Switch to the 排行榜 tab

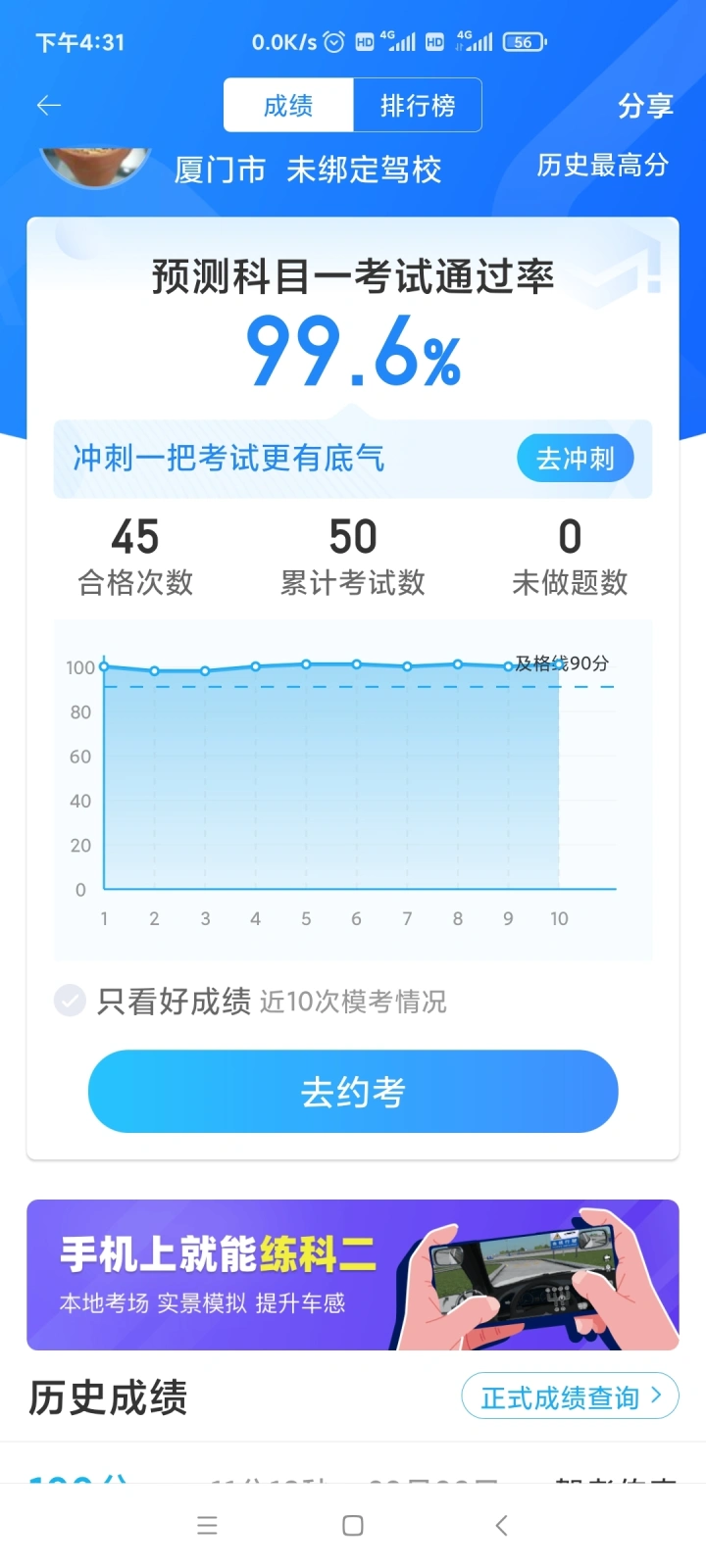[x=417, y=105]
